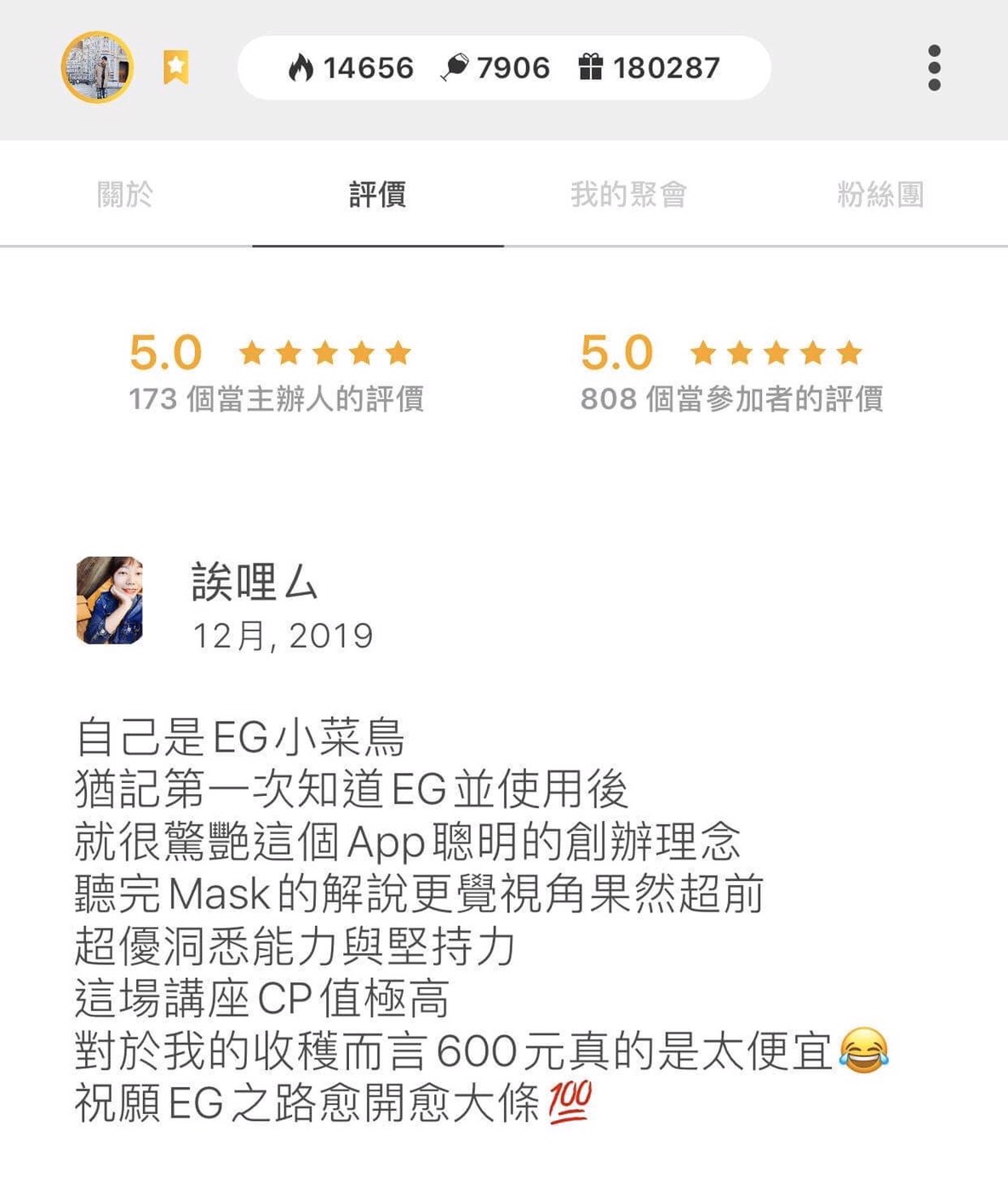Select the 評價 tab

pyautogui.click(x=377, y=195)
